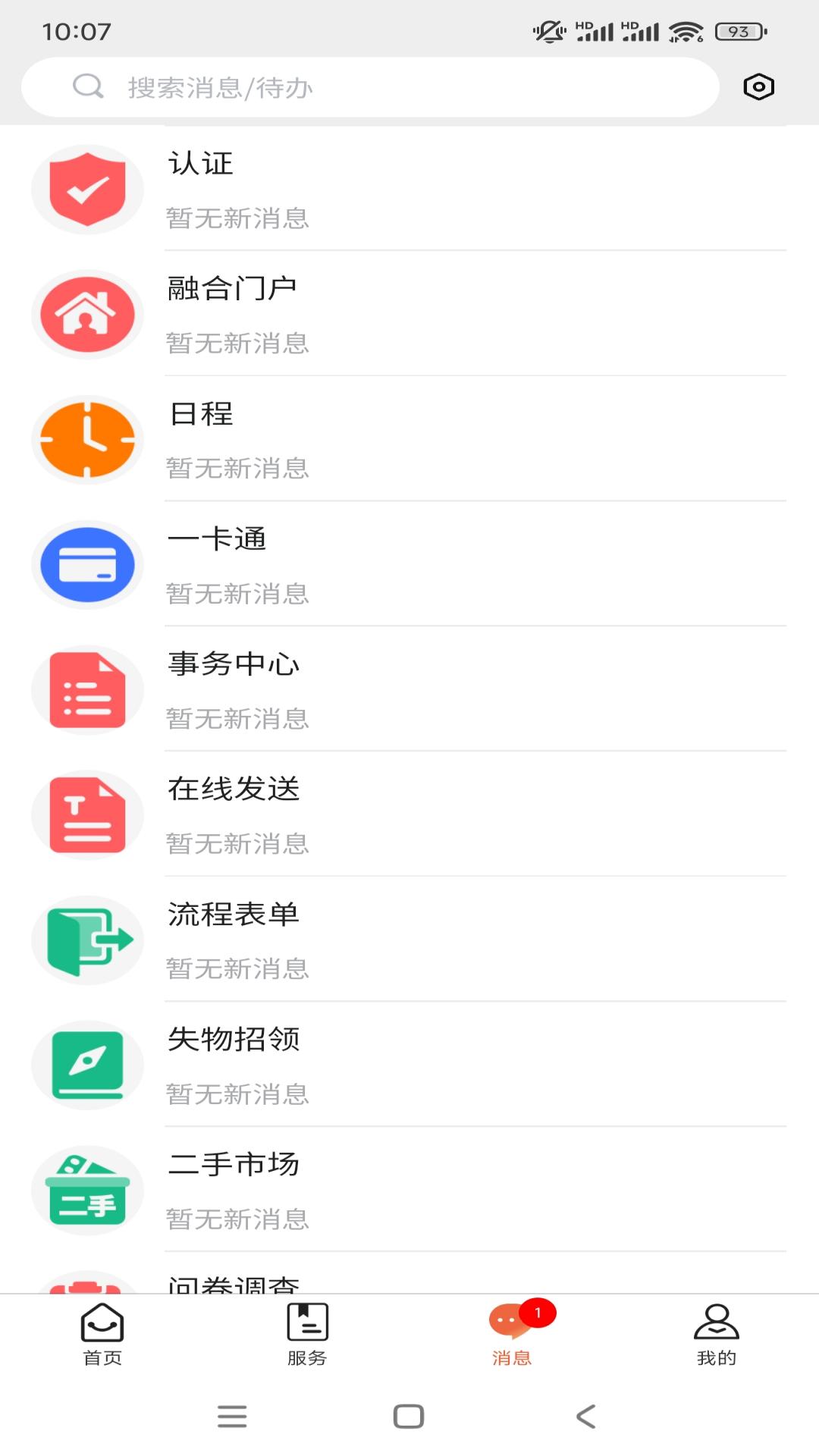Open the 融合门户 portal house icon
Screen dimensions: 819x1456
pos(87,314)
